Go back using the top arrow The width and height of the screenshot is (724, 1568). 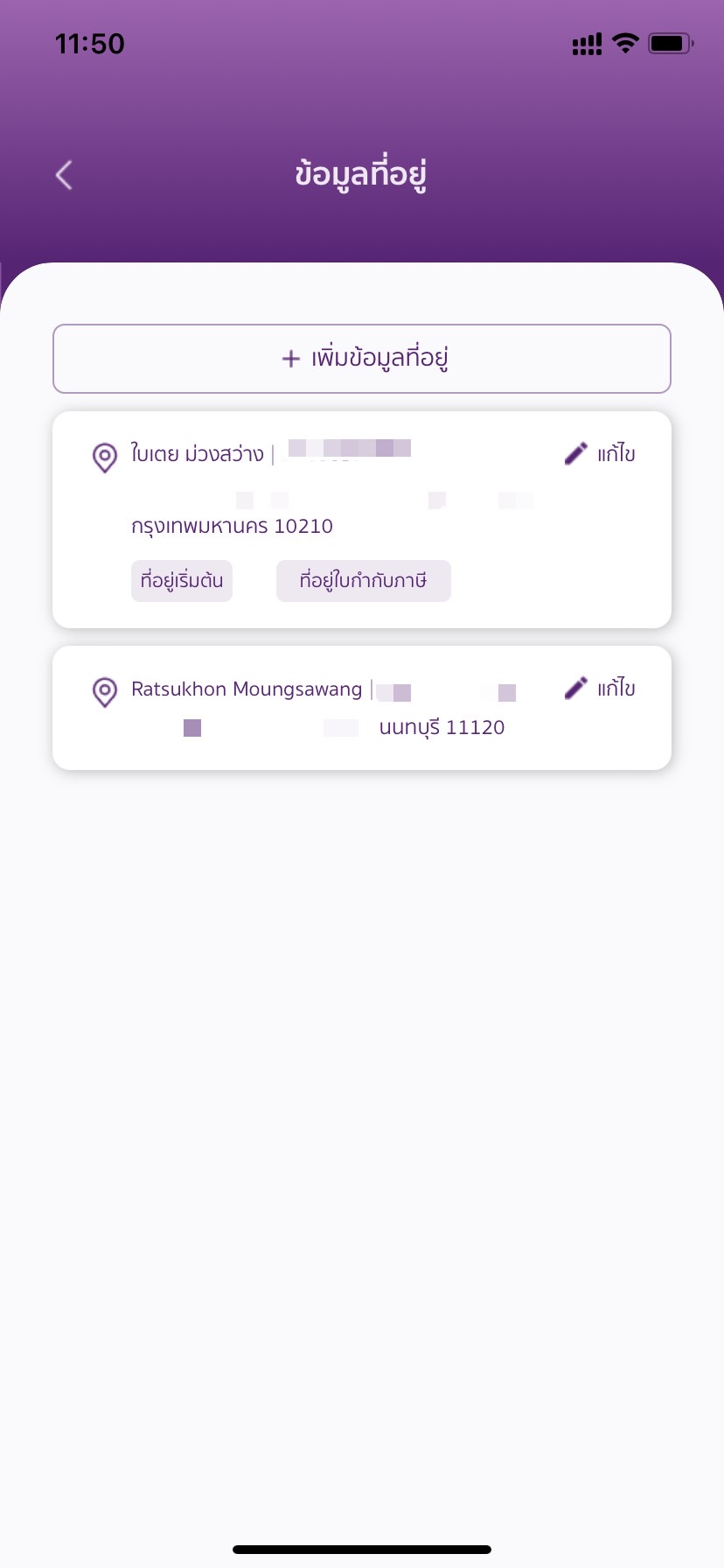(x=64, y=175)
